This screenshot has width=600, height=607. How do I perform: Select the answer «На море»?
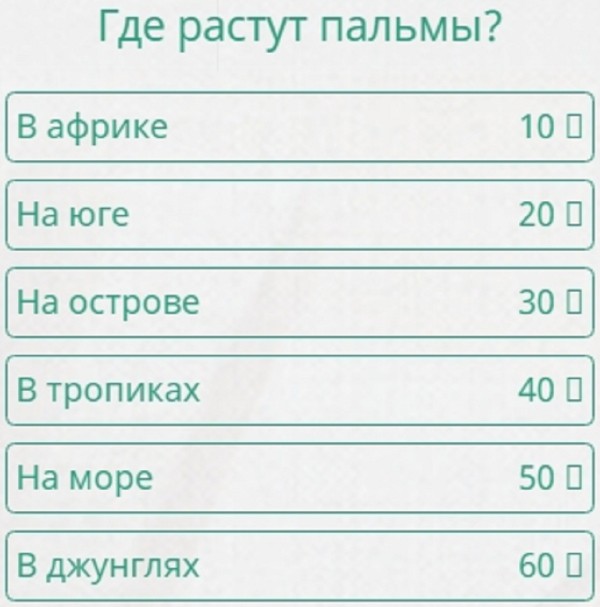300,478
